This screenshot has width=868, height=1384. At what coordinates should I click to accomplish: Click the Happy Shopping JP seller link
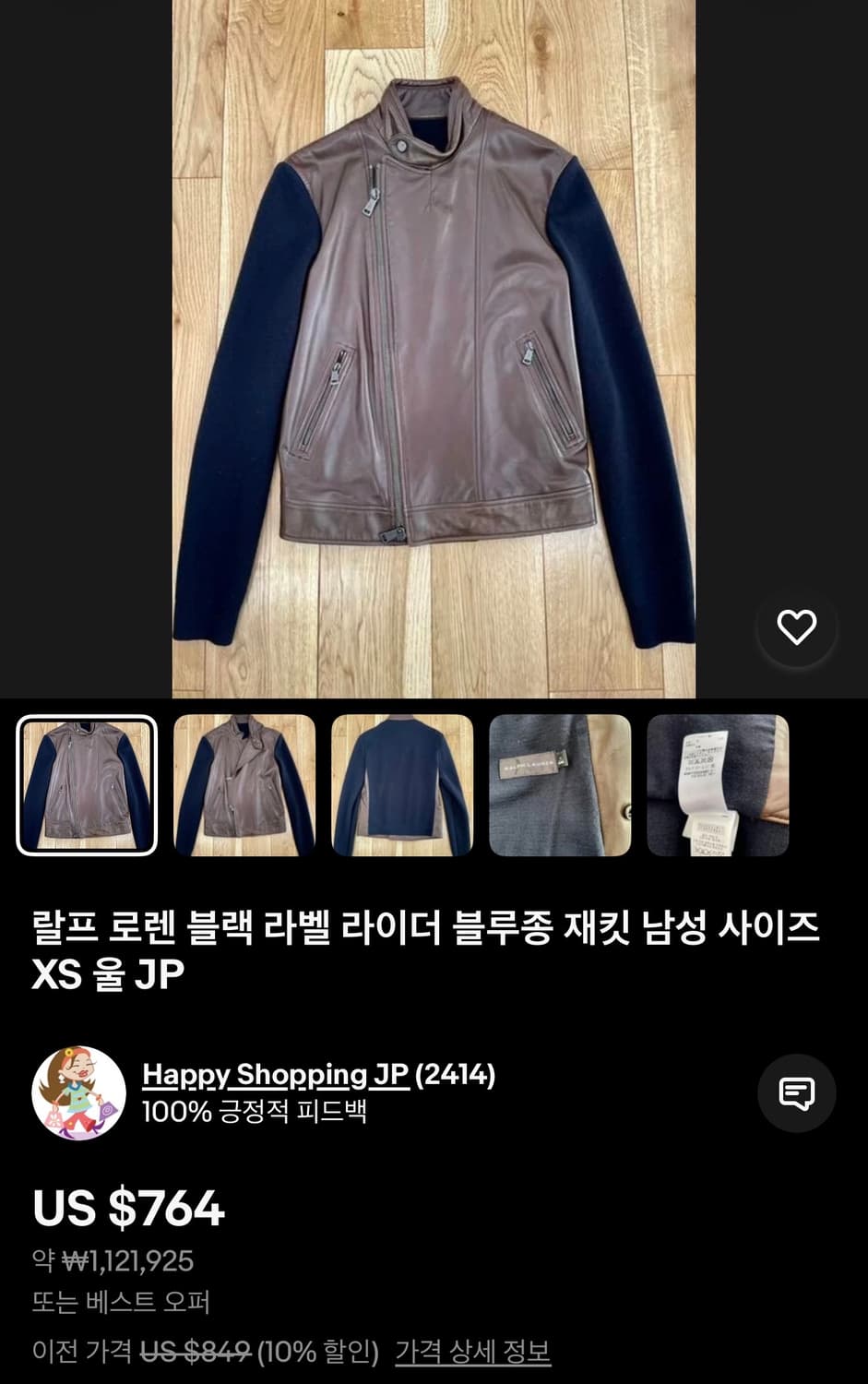(x=277, y=1074)
